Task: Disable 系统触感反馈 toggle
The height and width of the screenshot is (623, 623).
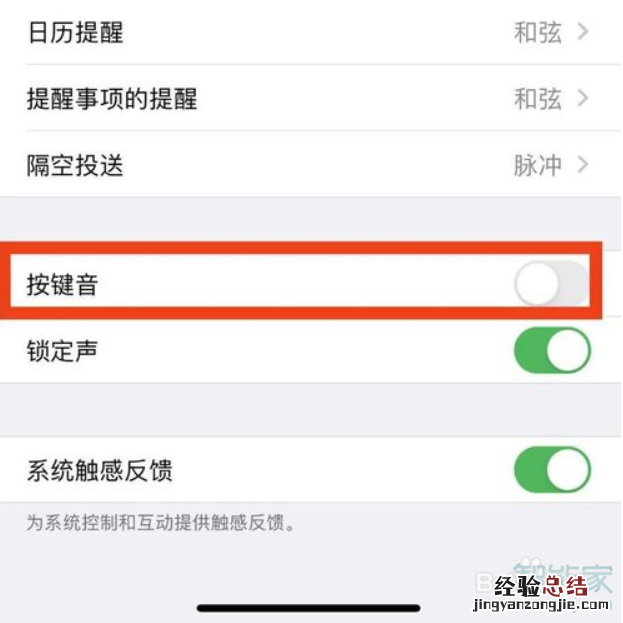Action: 551,469
